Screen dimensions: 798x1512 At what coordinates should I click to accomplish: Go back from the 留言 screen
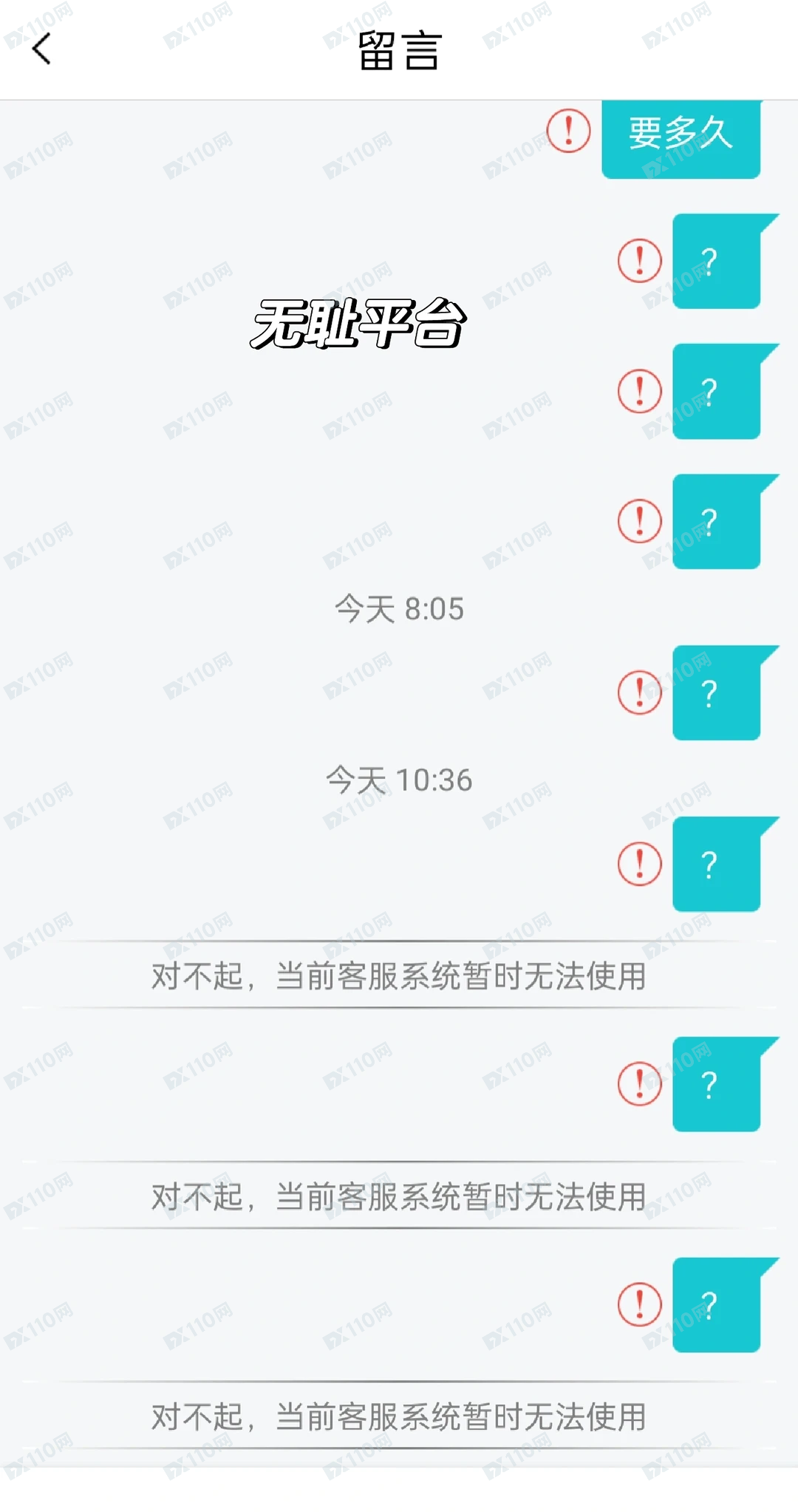(42, 50)
